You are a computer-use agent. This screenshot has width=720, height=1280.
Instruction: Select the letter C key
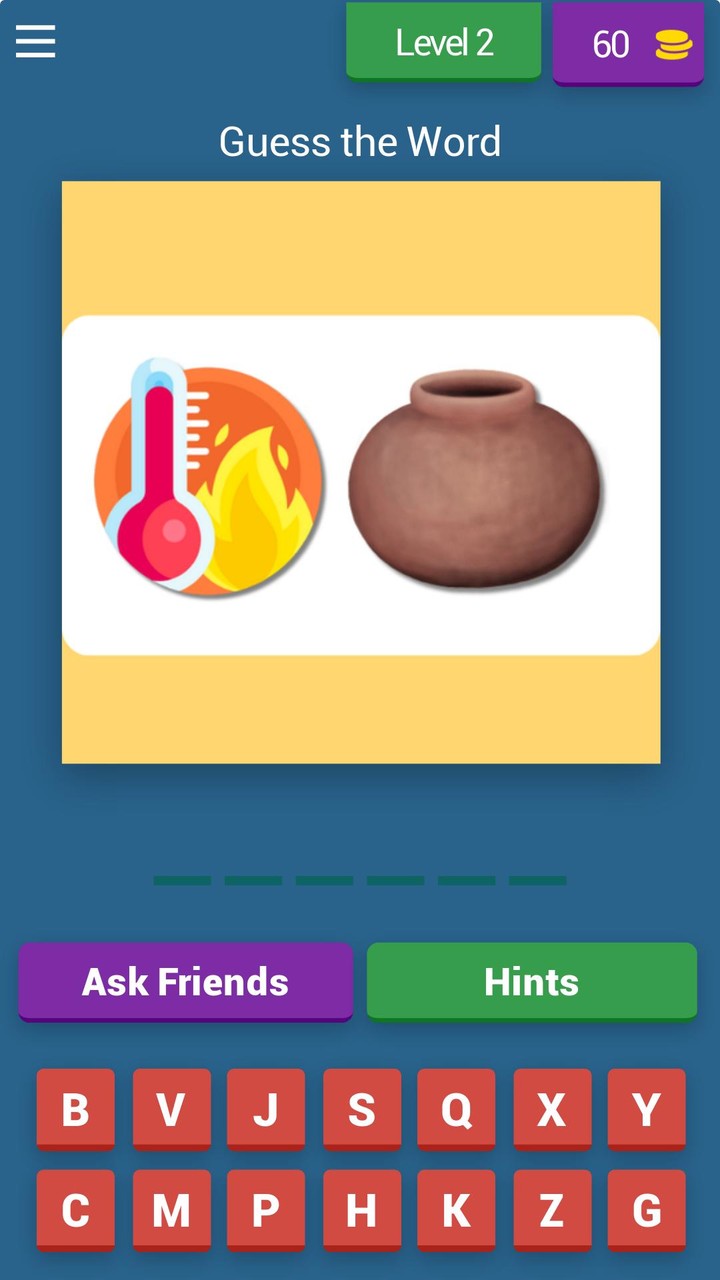tap(75, 1210)
